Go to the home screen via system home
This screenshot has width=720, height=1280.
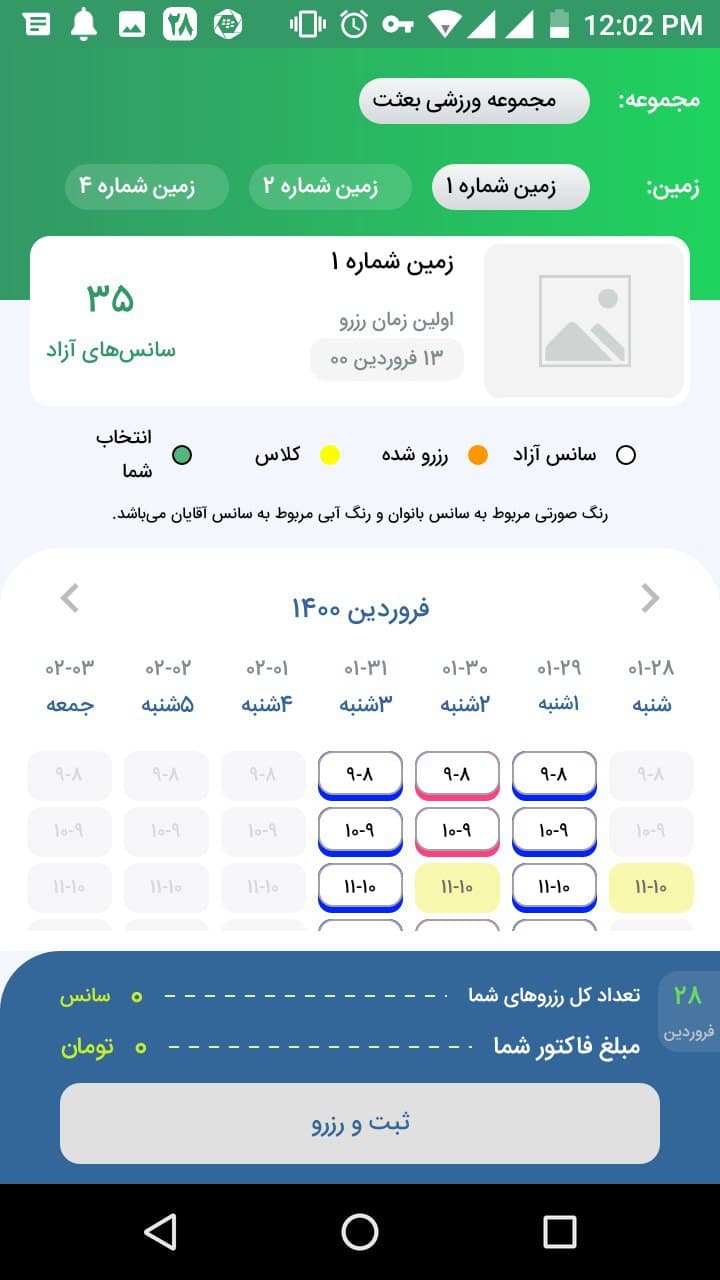click(x=360, y=1231)
